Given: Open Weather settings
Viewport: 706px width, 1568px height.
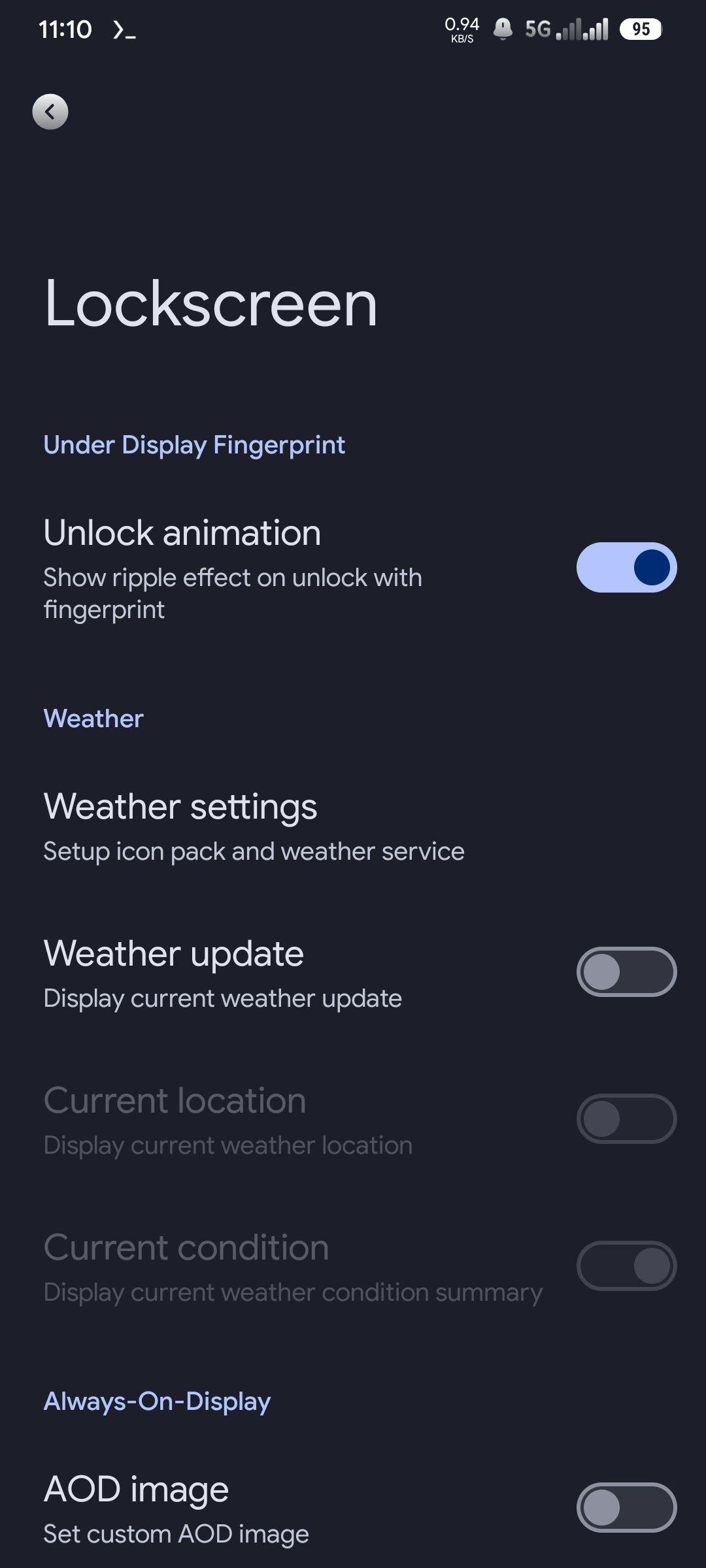Looking at the screenshot, I should click(x=353, y=826).
